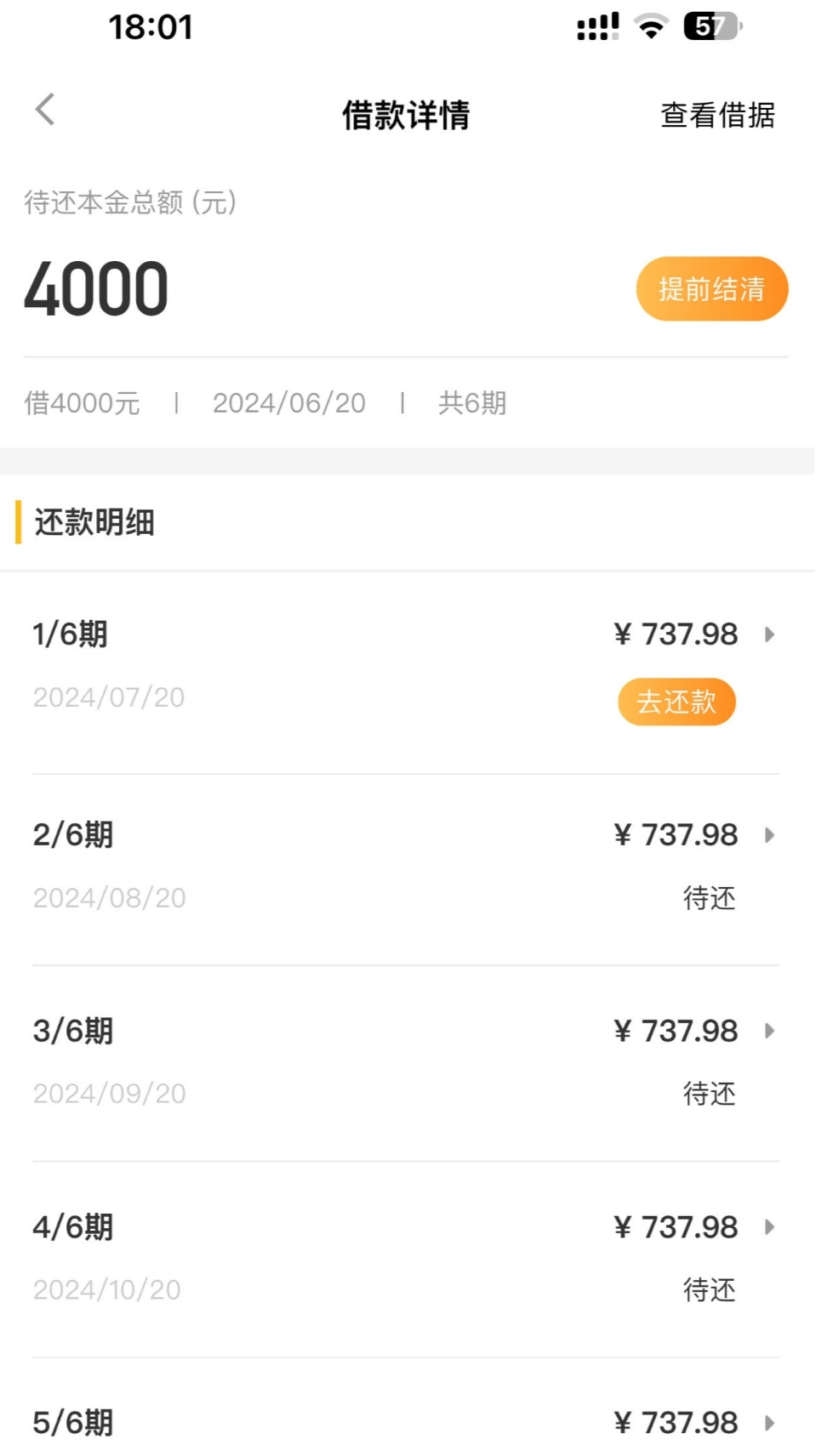
Task: Go back using the top-left arrow
Action: click(45, 110)
